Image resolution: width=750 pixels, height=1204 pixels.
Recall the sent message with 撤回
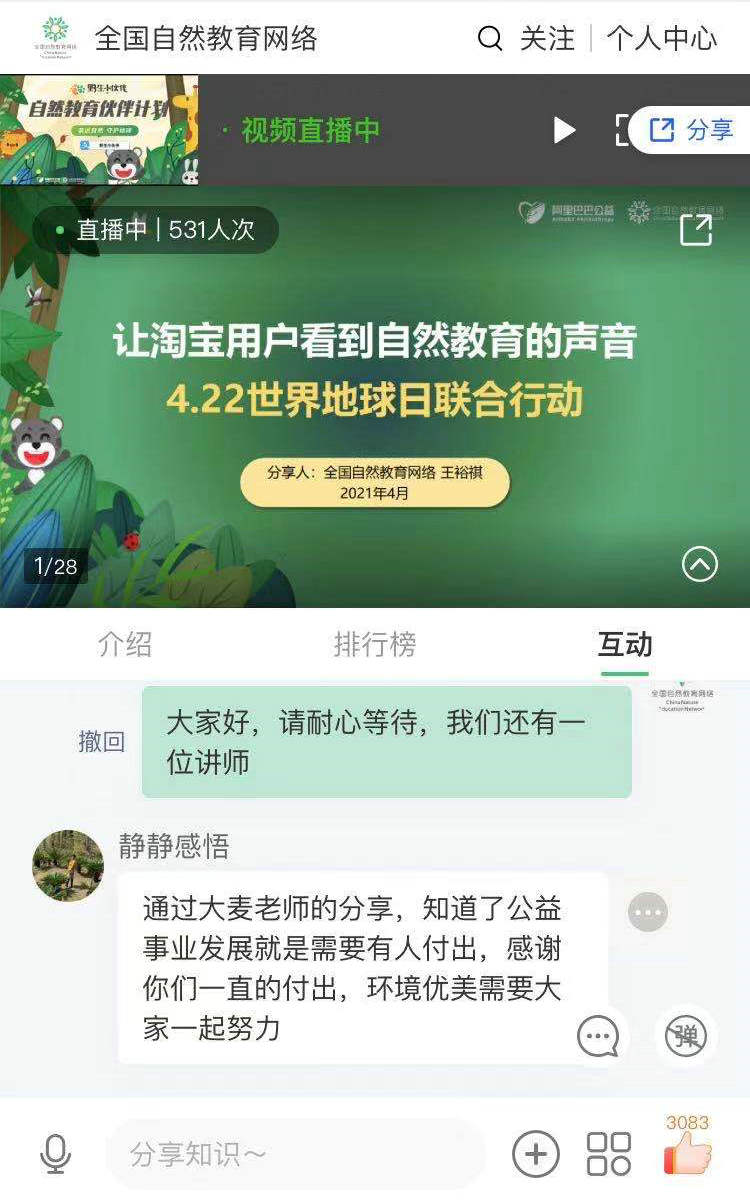pyautogui.click(x=101, y=741)
